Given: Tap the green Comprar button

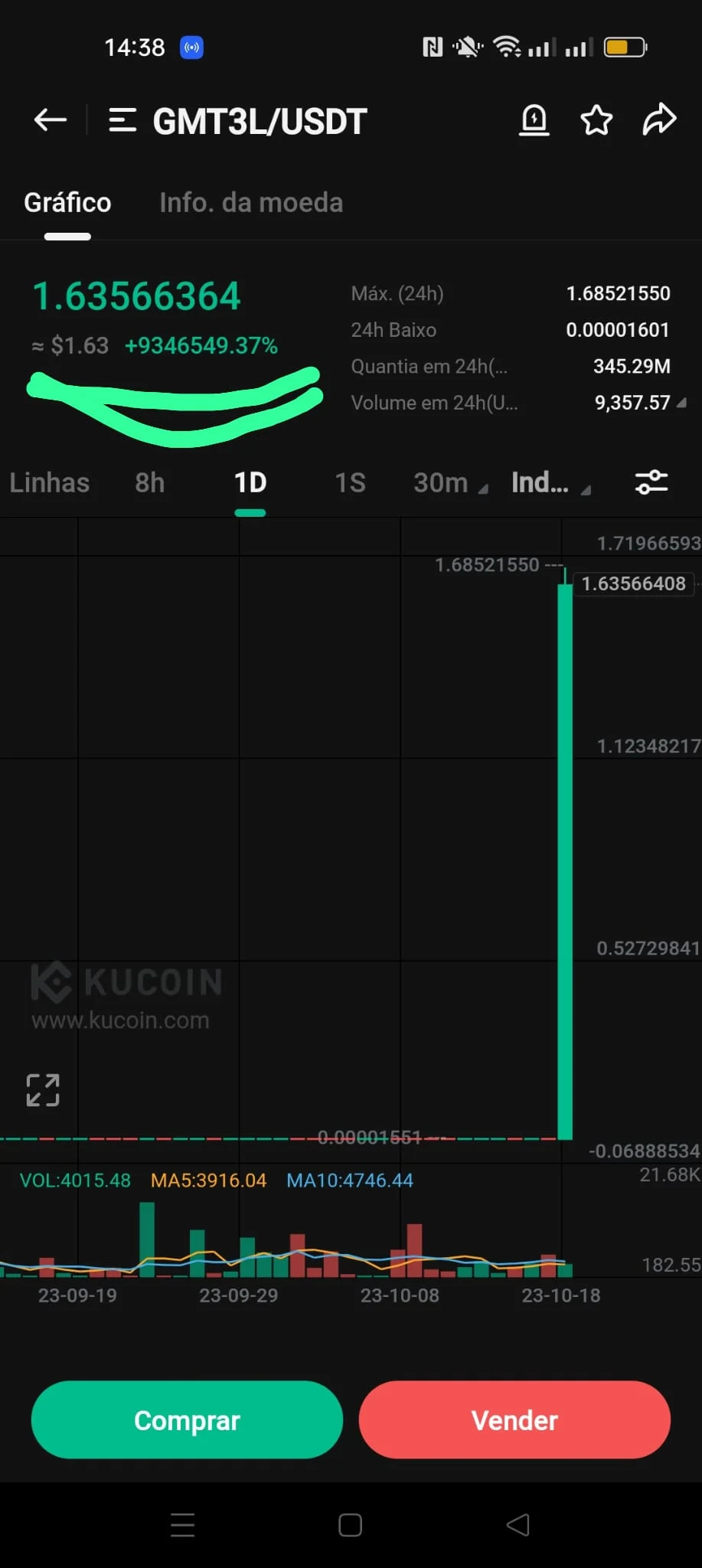Looking at the screenshot, I should (187, 1420).
